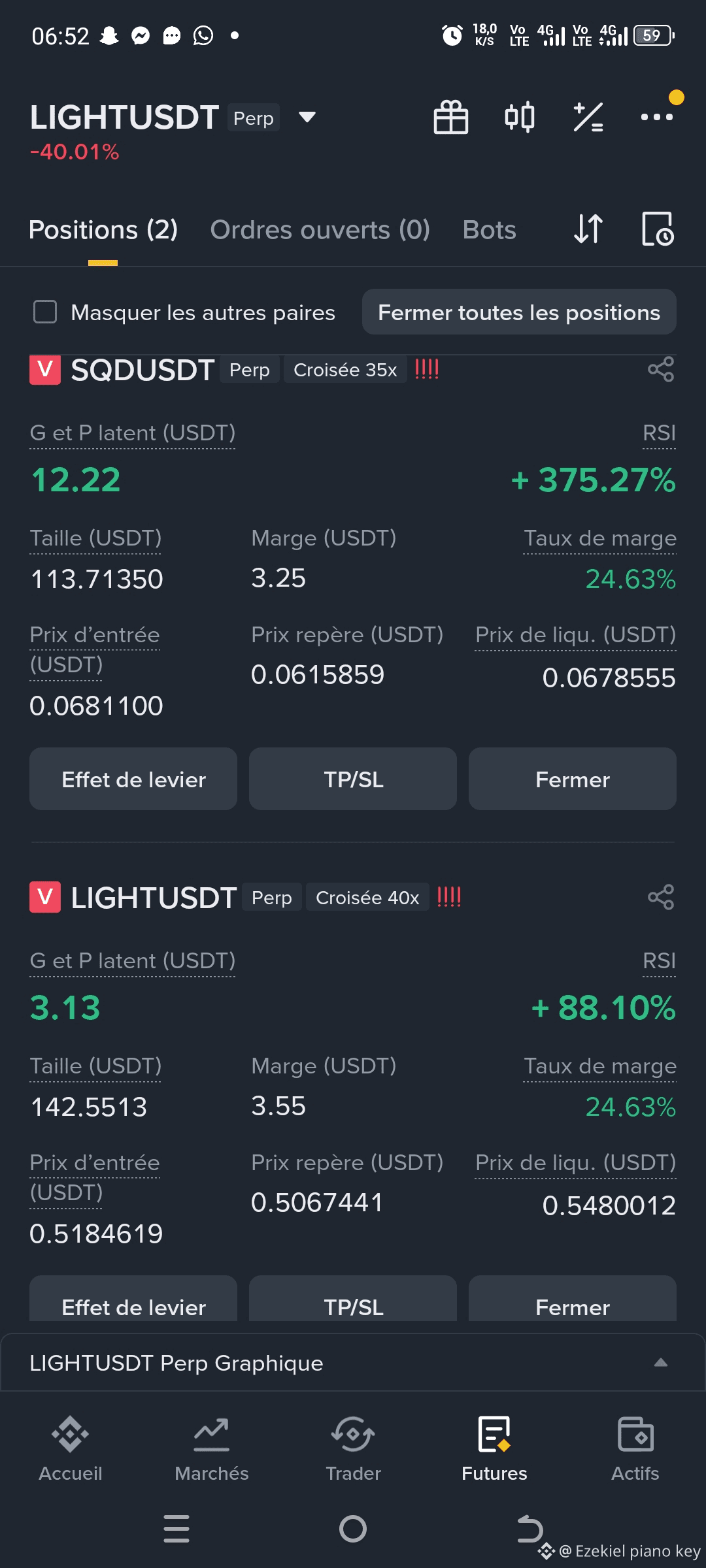This screenshot has width=706, height=1568.
Task: Open the order history icon
Action: pos(657,229)
